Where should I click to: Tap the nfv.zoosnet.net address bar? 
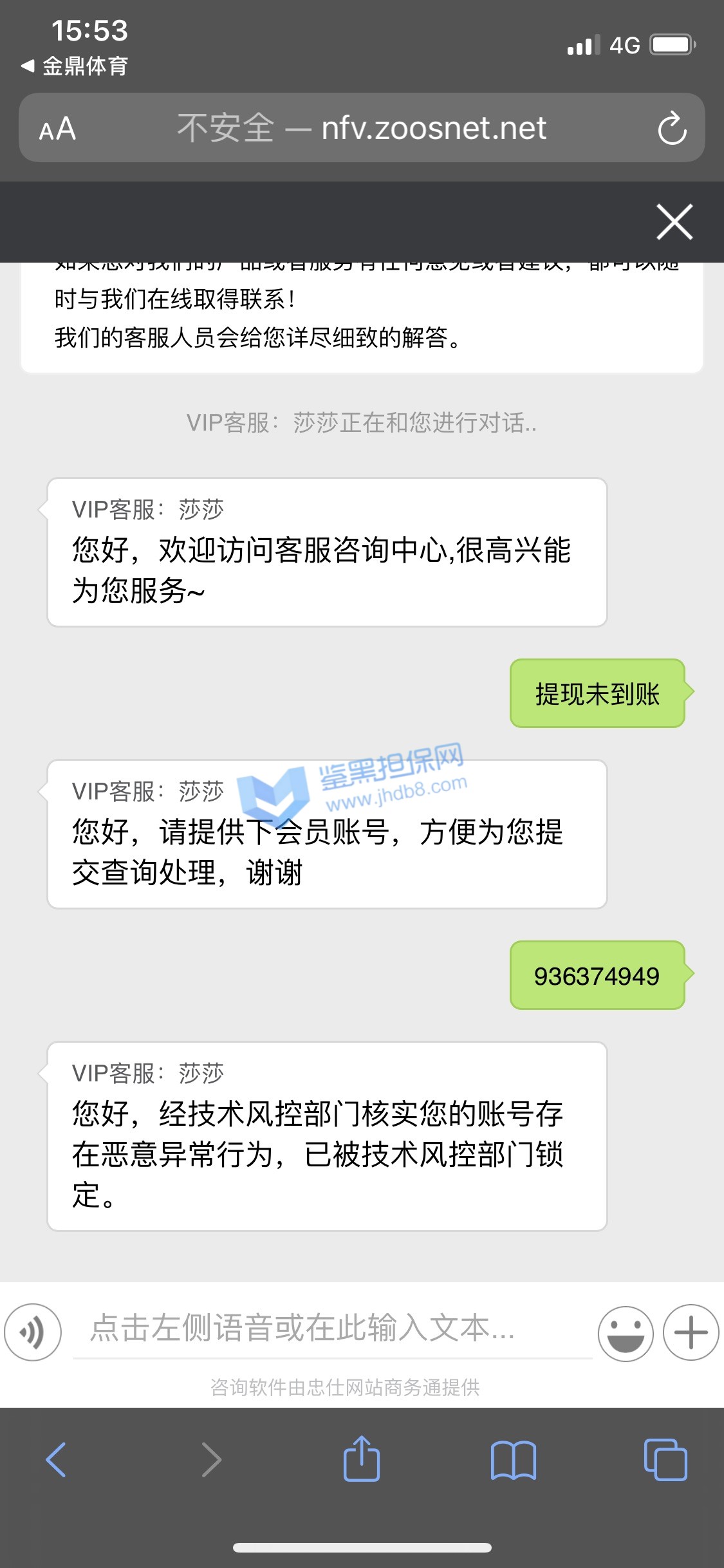362,128
